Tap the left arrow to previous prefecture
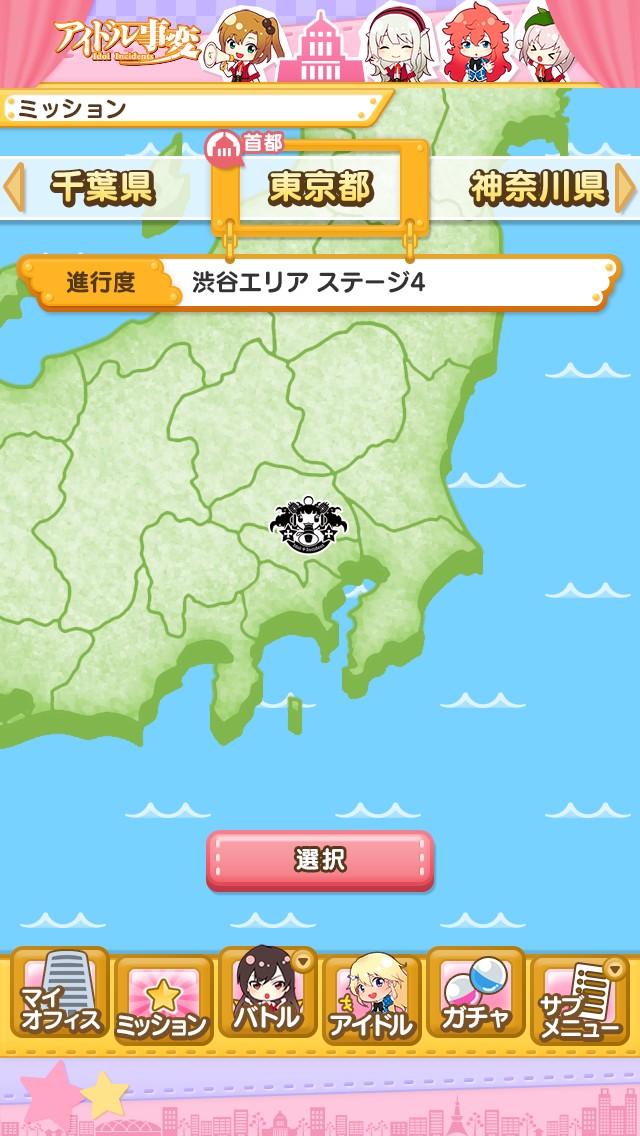 pyautogui.click(x=14, y=188)
